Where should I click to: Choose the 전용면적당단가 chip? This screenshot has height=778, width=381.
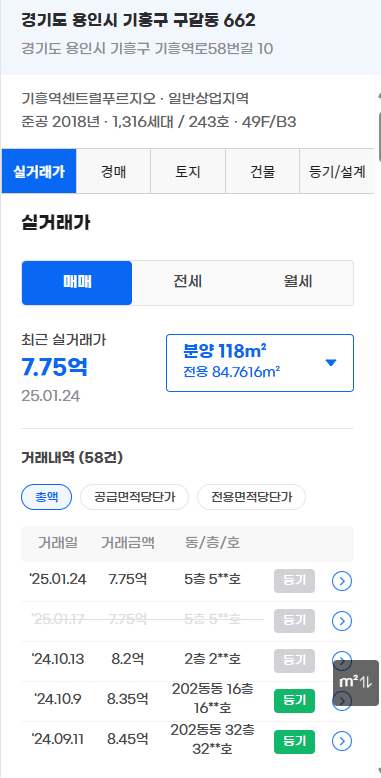pos(252,497)
